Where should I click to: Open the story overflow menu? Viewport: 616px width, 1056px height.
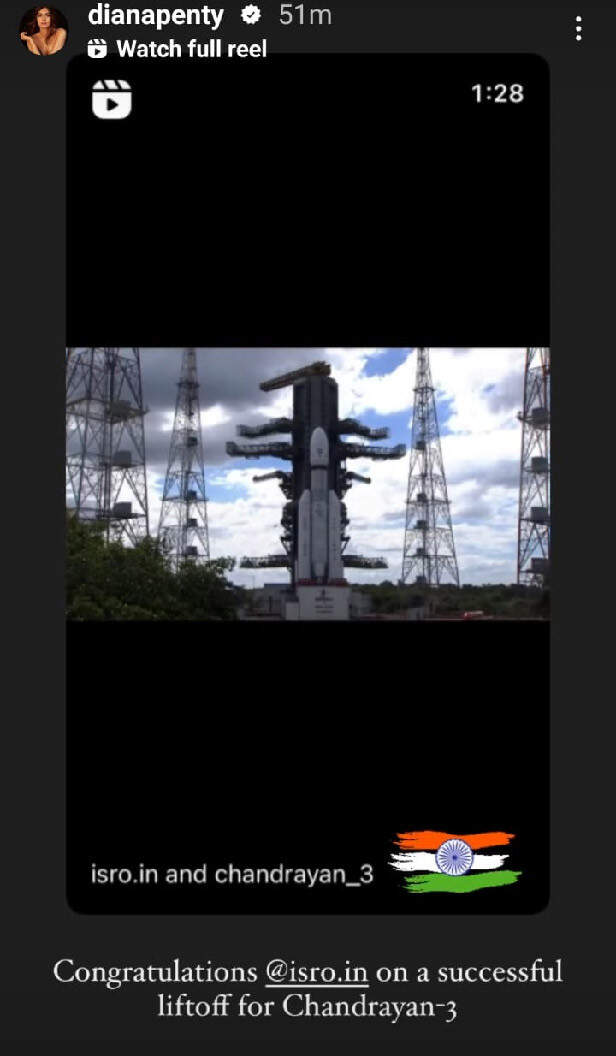click(x=578, y=29)
